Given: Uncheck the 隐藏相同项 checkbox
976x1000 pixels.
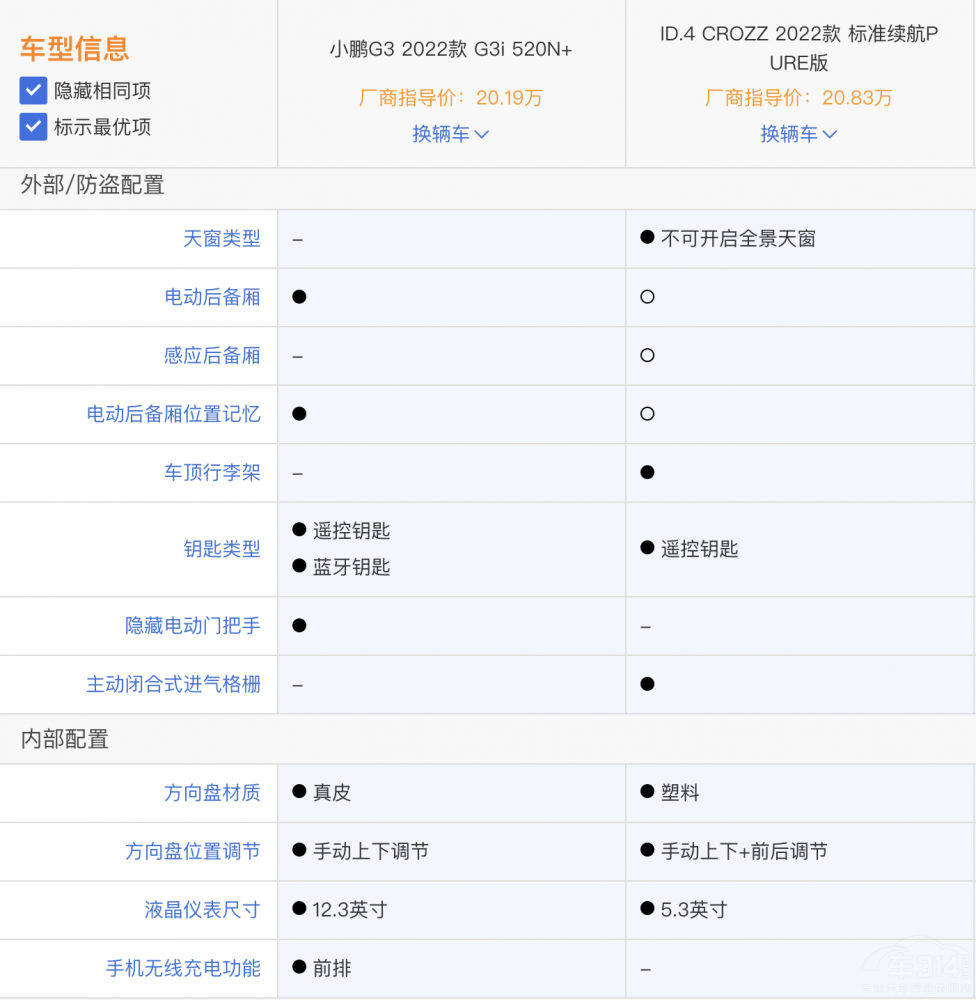Looking at the screenshot, I should coord(33,91).
